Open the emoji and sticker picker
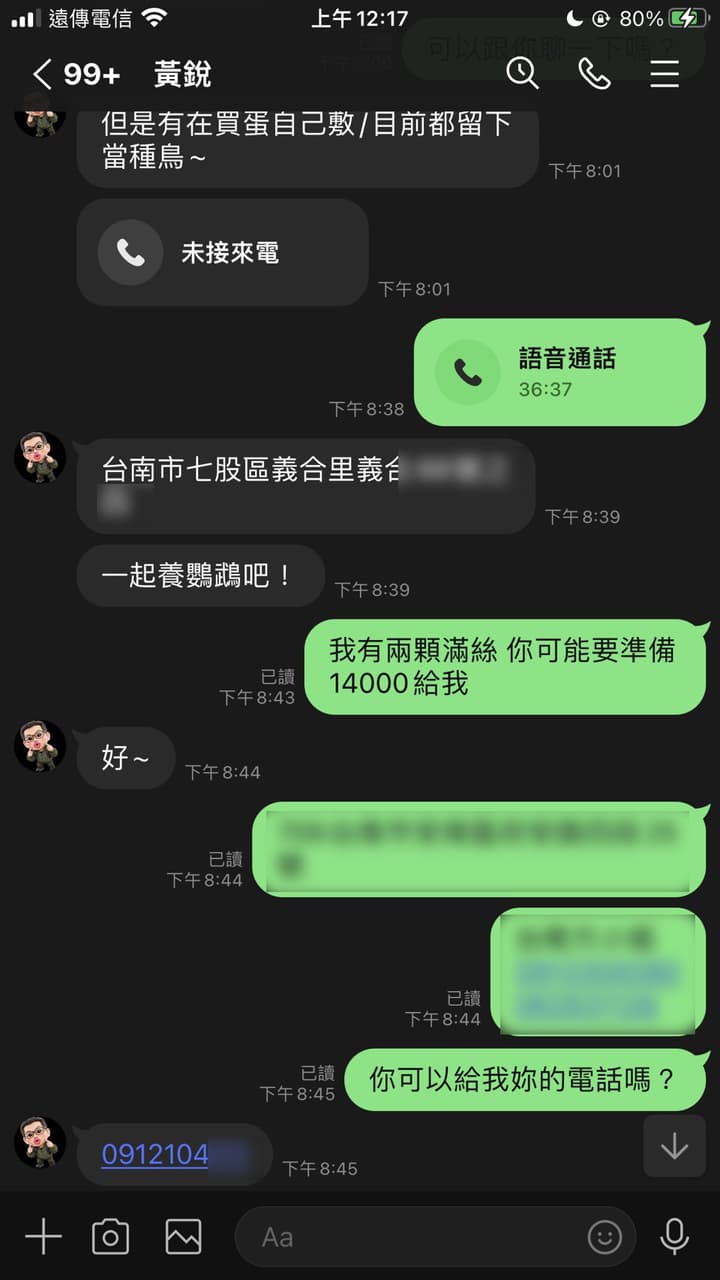 tap(604, 1237)
